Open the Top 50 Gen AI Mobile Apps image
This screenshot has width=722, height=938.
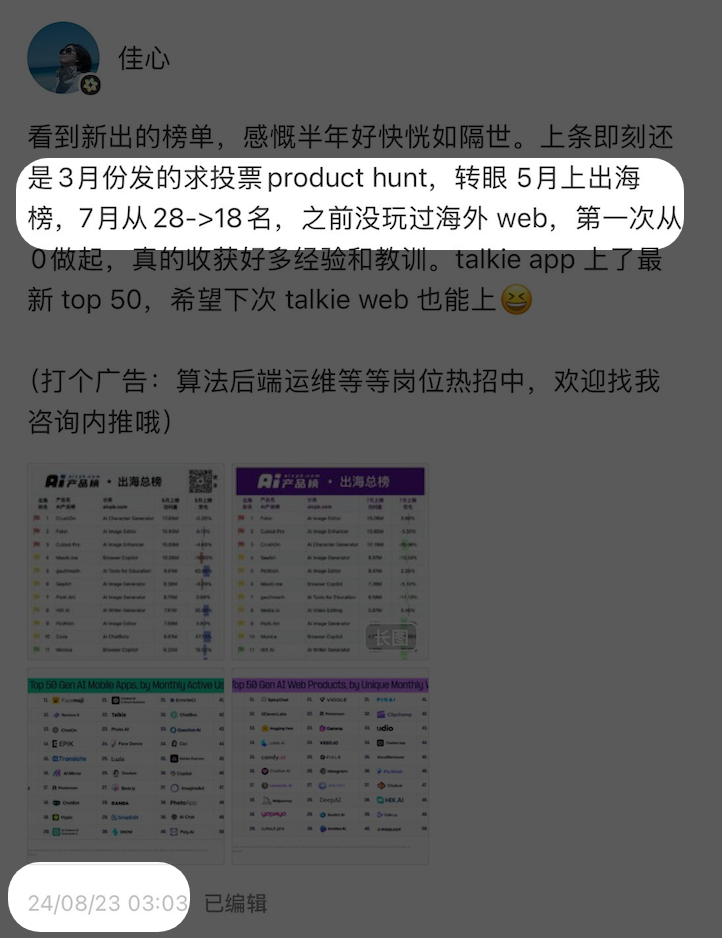click(126, 766)
